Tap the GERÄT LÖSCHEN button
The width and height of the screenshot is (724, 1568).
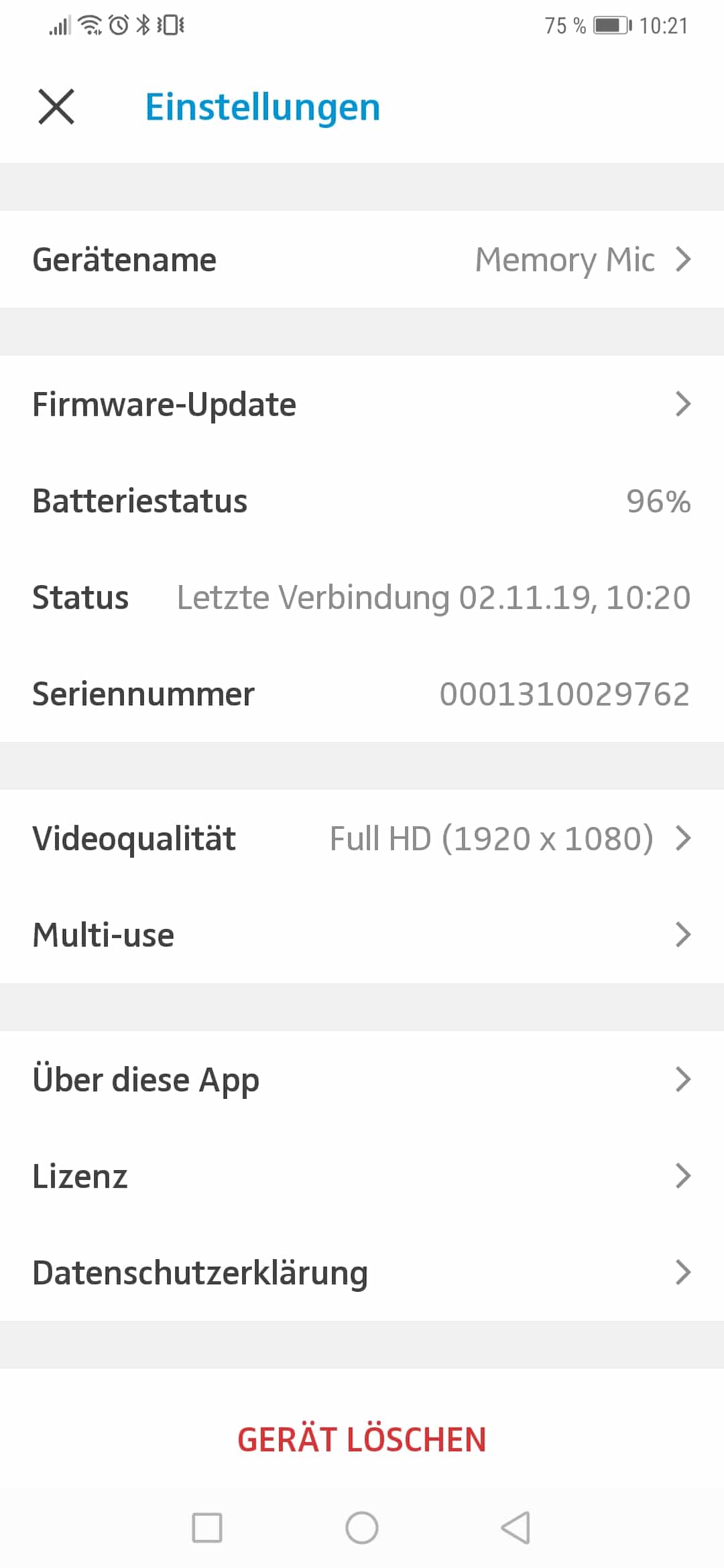[362, 1440]
